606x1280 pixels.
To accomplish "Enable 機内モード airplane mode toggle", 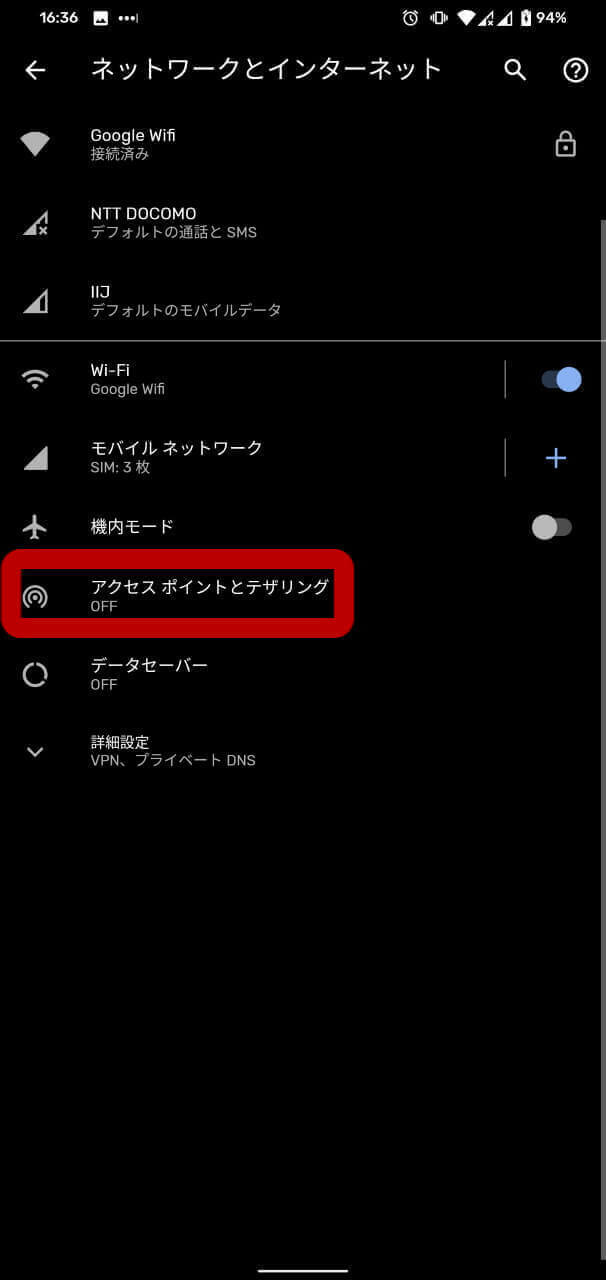I will click(x=552, y=527).
